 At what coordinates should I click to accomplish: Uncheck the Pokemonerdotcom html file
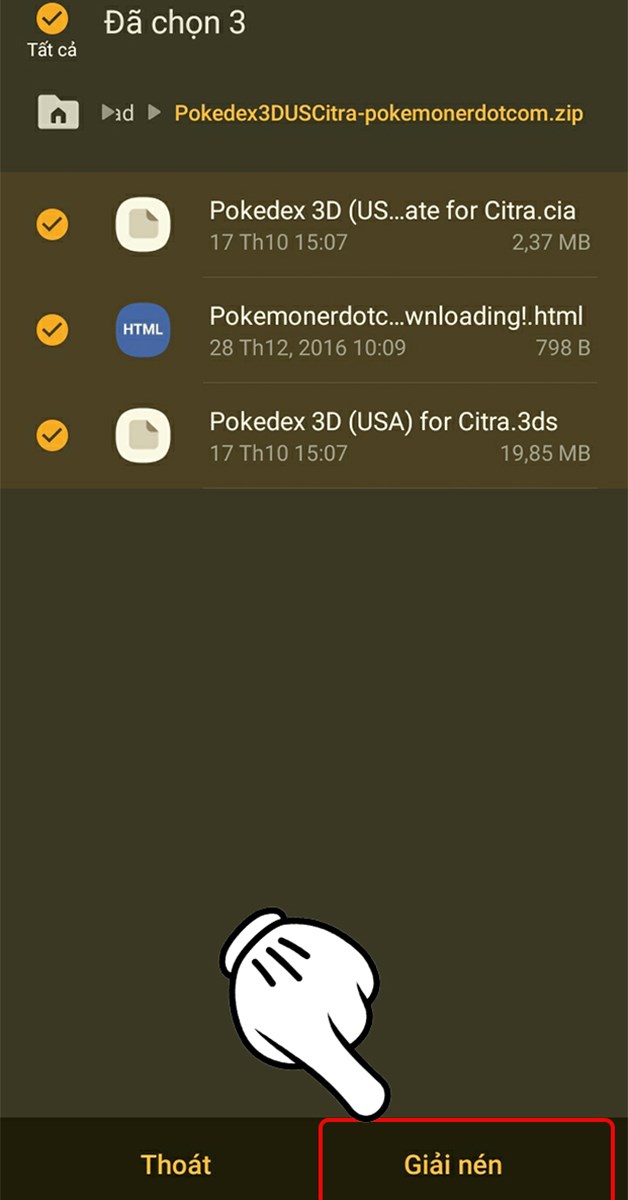click(52, 329)
